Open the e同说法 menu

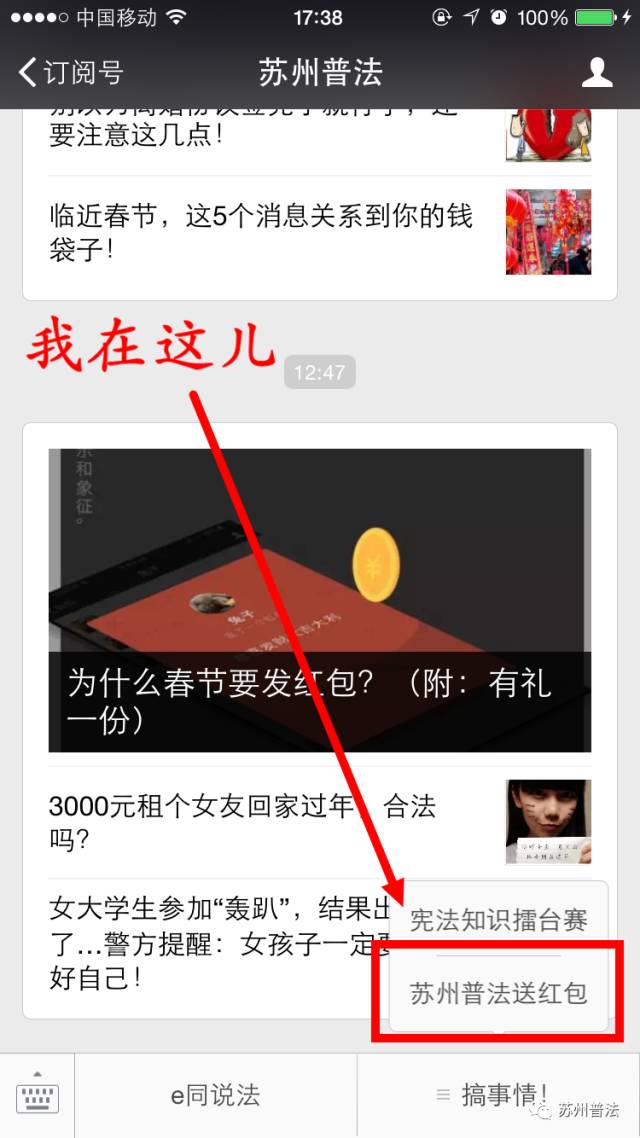tap(215, 1096)
